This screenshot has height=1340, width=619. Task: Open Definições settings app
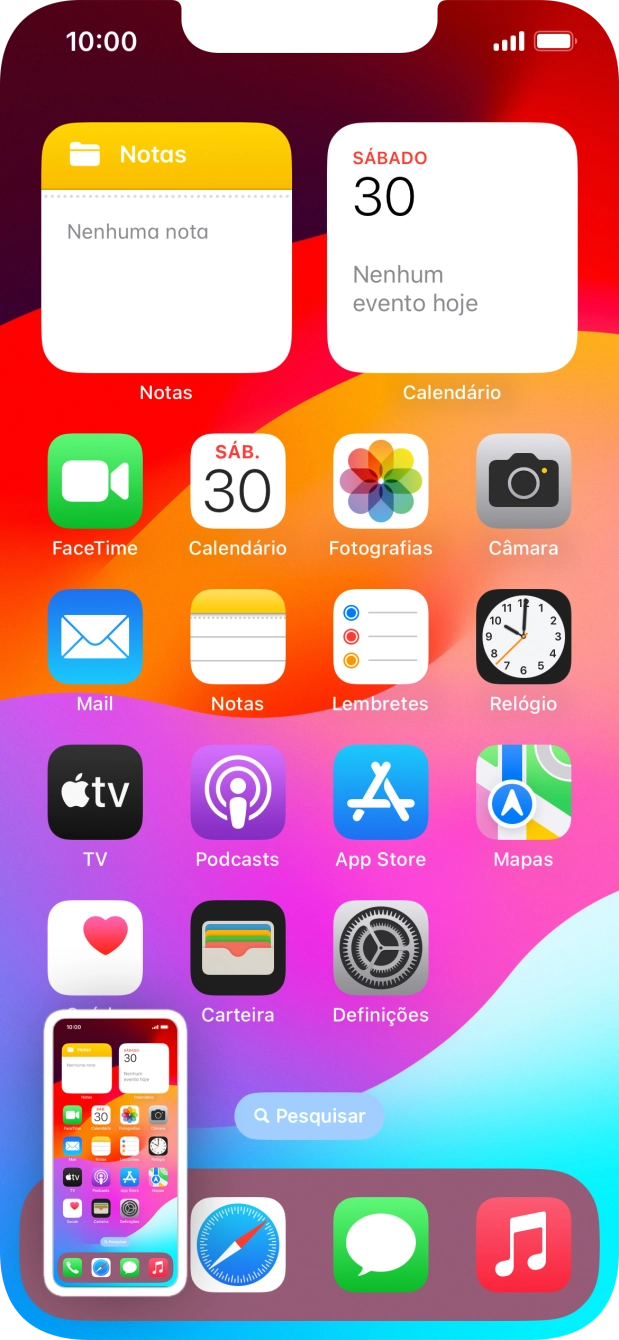tap(381, 948)
